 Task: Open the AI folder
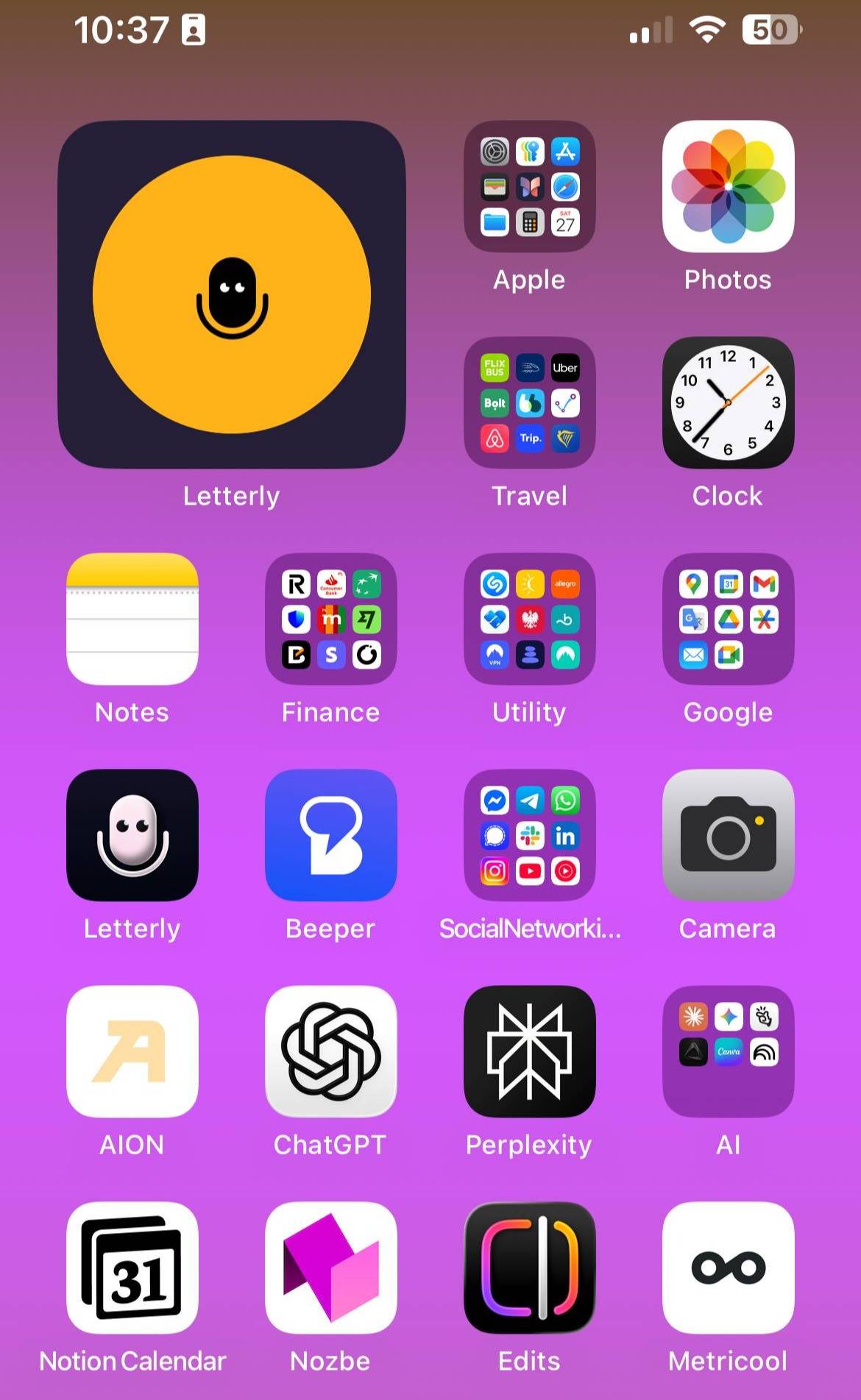pos(728,1052)
